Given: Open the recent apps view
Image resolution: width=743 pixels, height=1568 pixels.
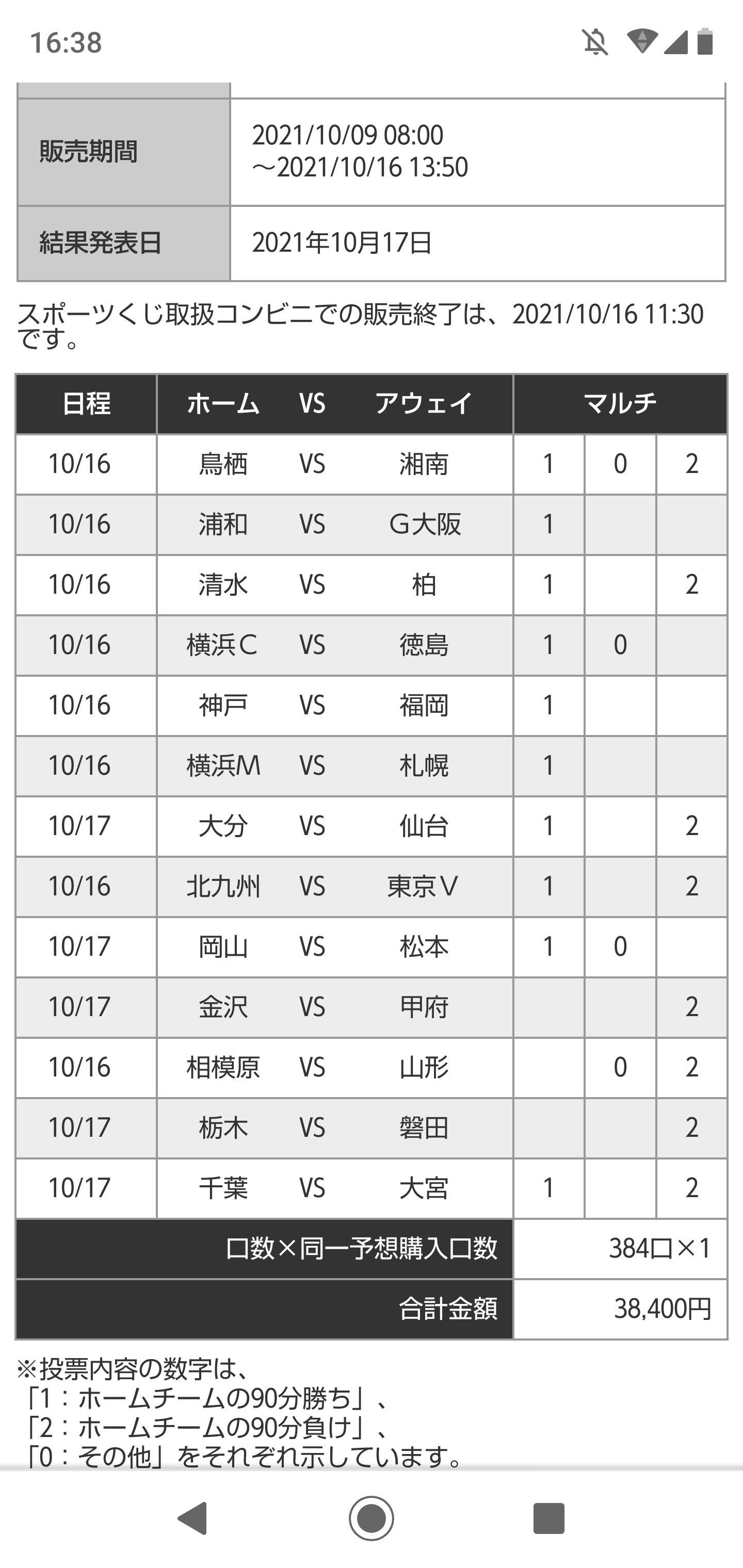Looking at the screenshot, I should [x=548, y=1518].
